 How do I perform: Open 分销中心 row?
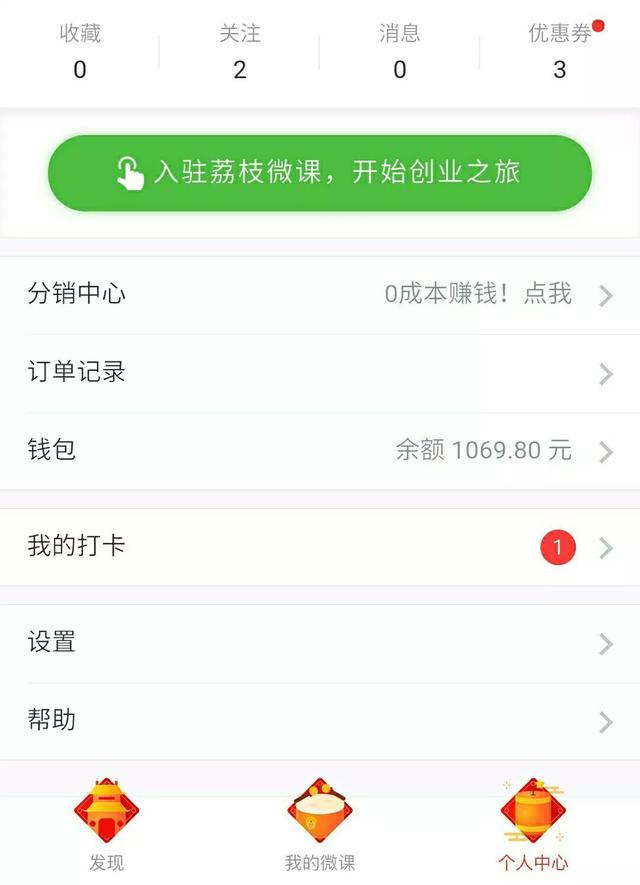[x=320, y=294]
